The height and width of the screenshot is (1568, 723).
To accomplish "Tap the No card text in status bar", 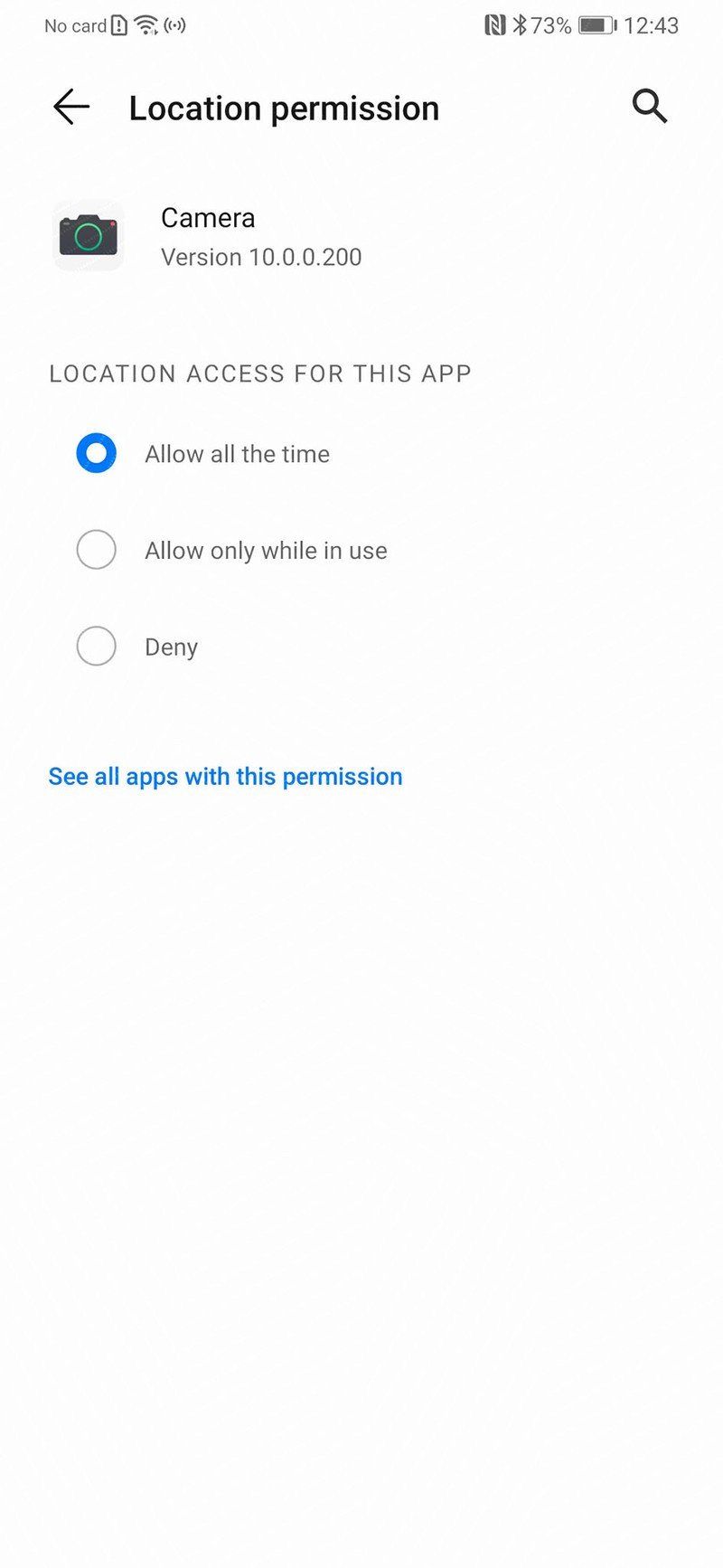I will coord(75,25).
